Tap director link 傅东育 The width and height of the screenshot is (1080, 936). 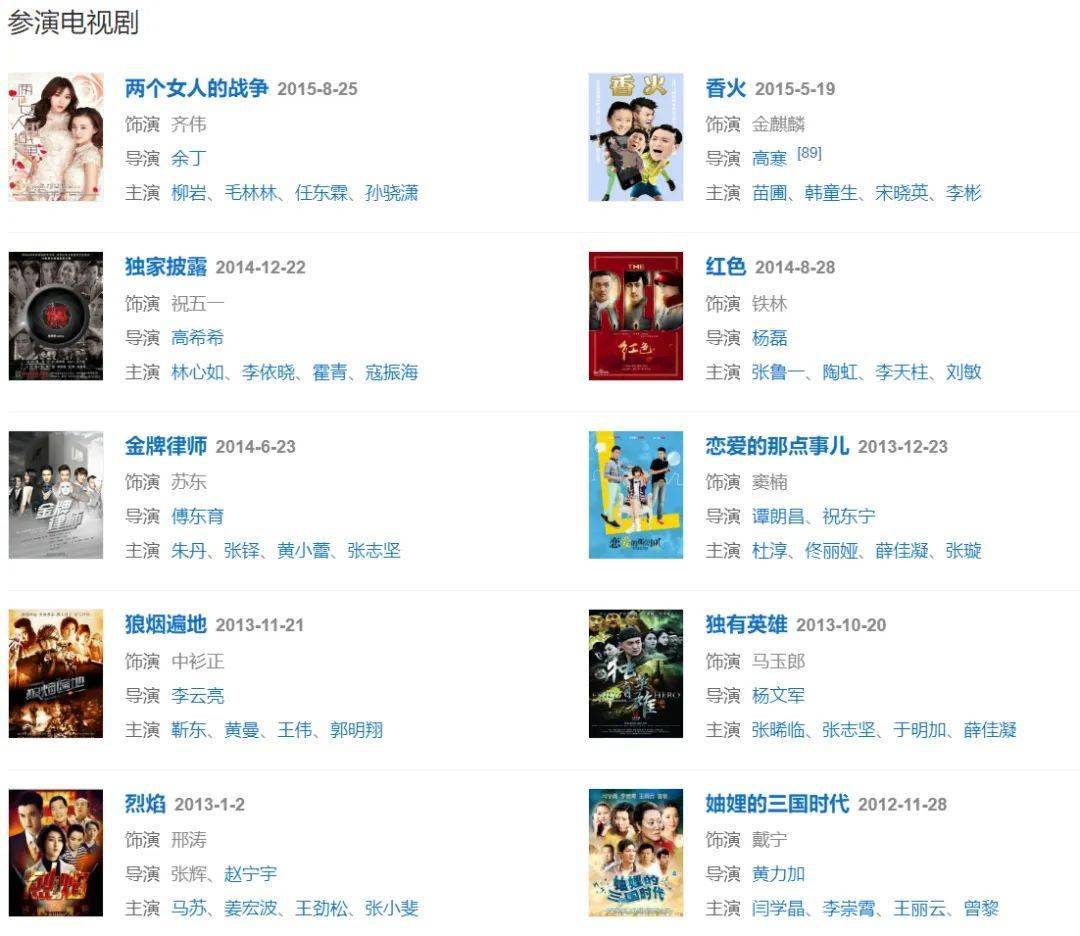[x=197, y=516]
